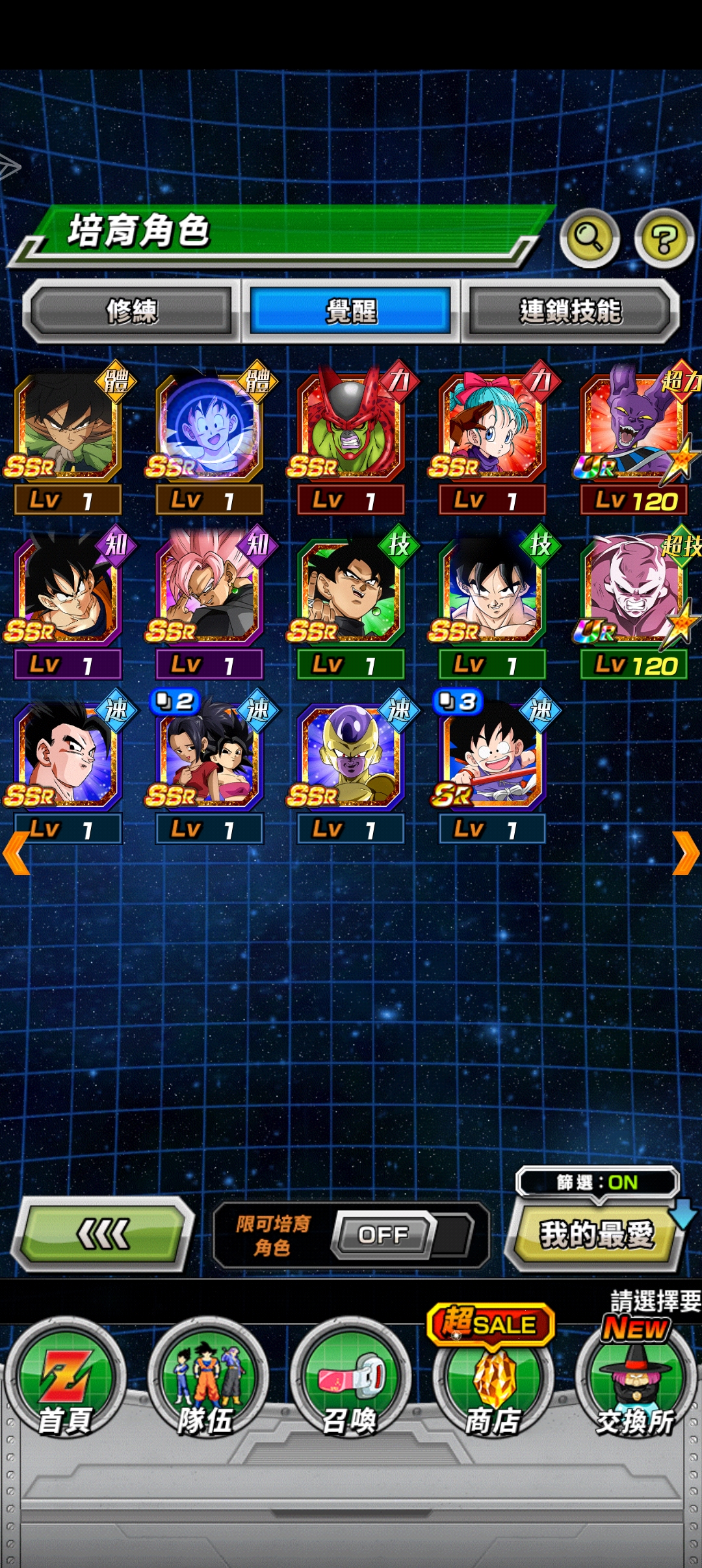Viewport: 702px width, 1568px height.
Task: Go to next page with right arrow
Action: click(x=685, y=853)
